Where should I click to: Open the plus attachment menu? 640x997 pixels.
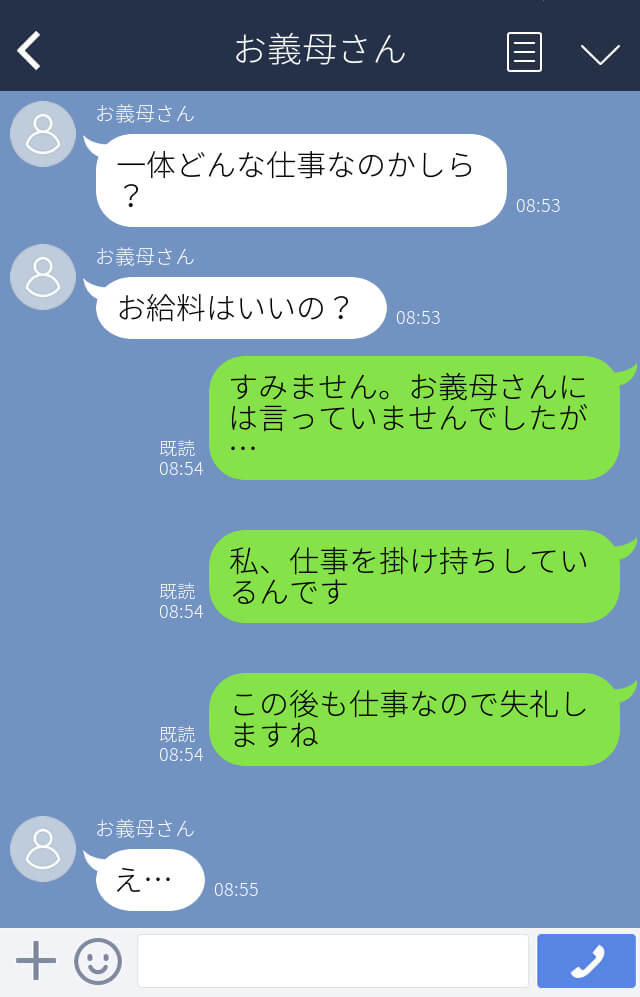[36, 961]
